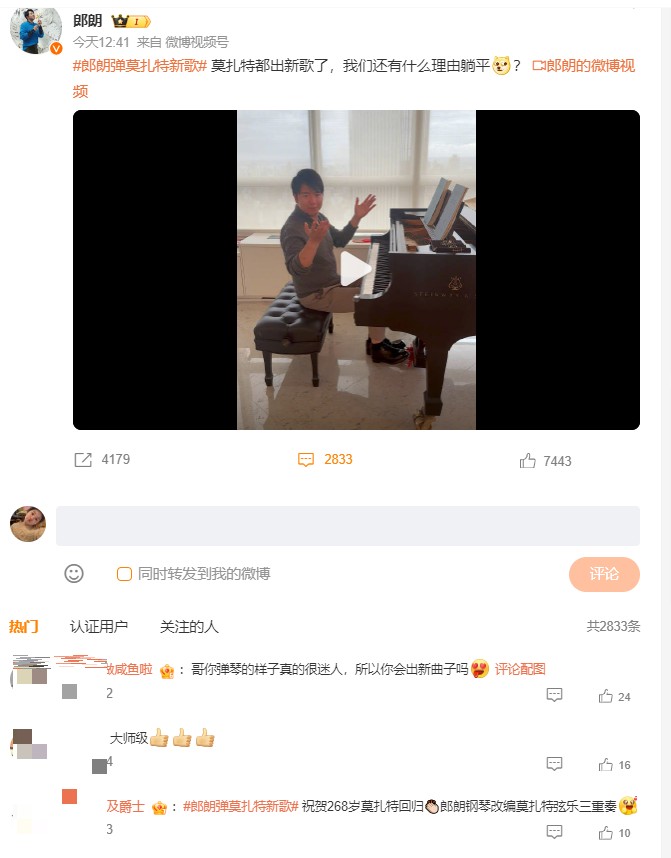The width and height of the screenshot is (671, 858).
Task: Switch to the 关注的人 tab
Action: 189,627
